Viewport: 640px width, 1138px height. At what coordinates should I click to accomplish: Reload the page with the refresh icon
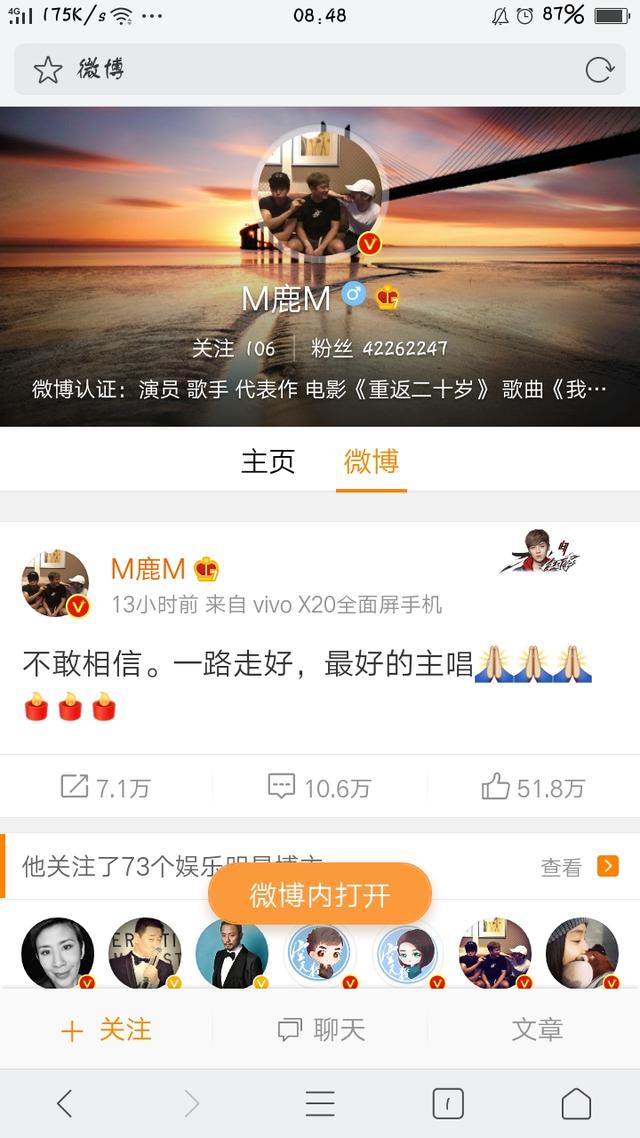598,69
